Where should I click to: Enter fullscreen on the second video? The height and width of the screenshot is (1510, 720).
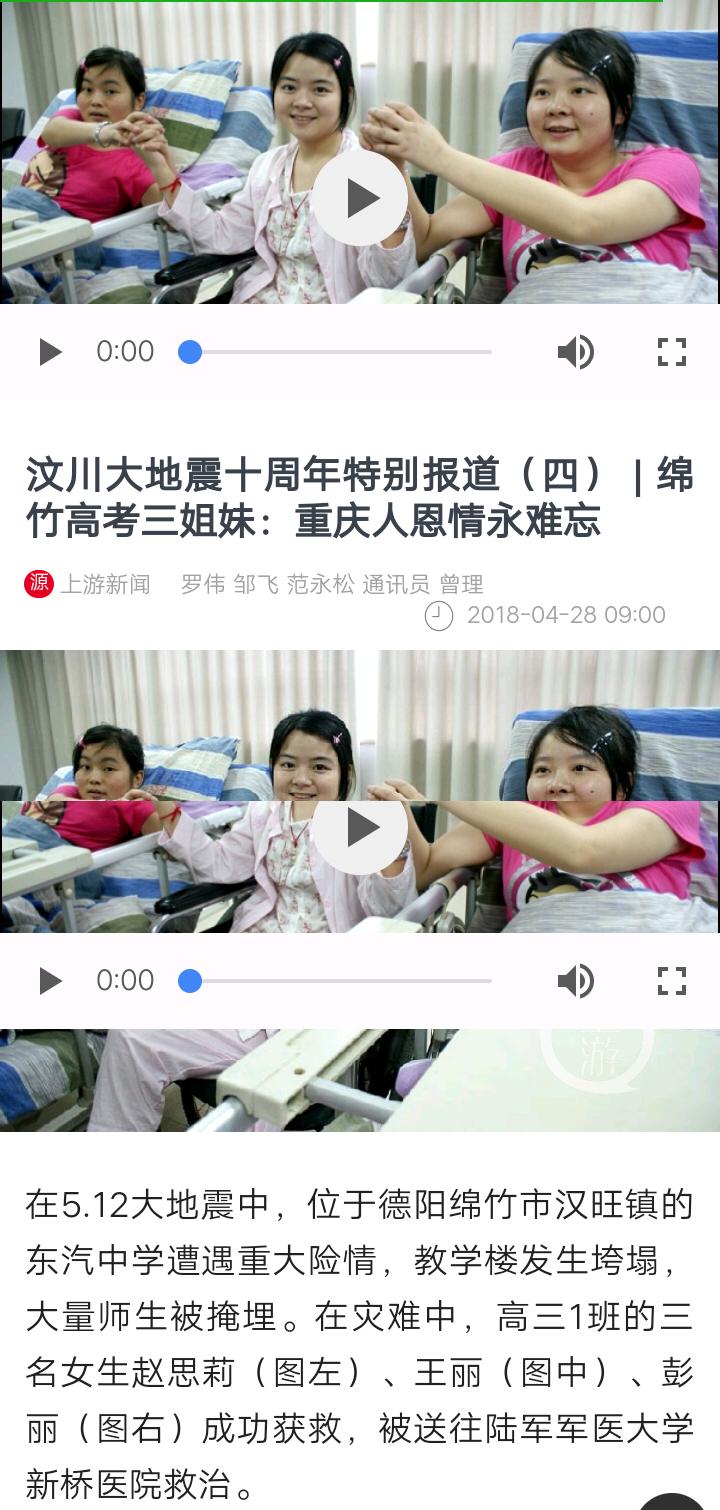coord(672,981)
